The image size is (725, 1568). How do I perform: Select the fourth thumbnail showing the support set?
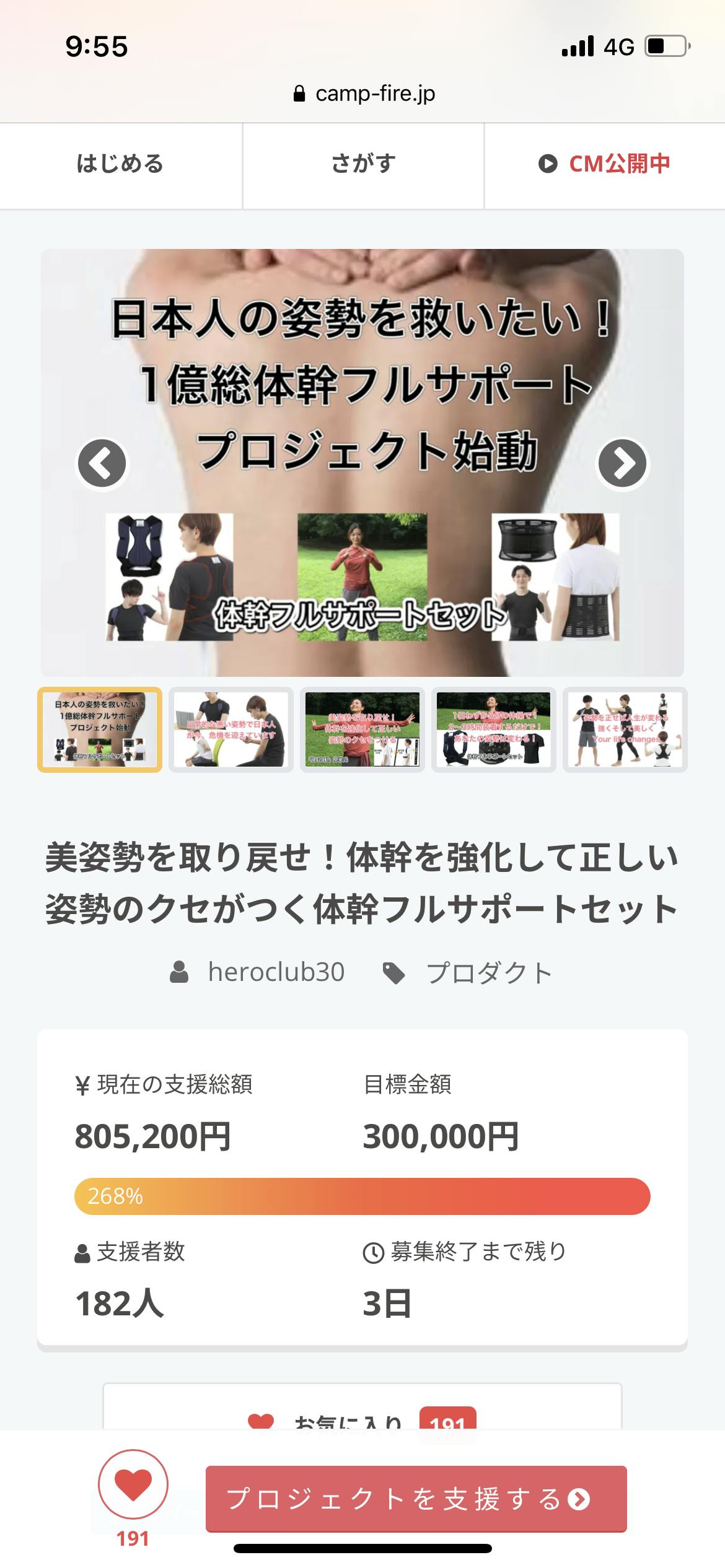point(494,730)
